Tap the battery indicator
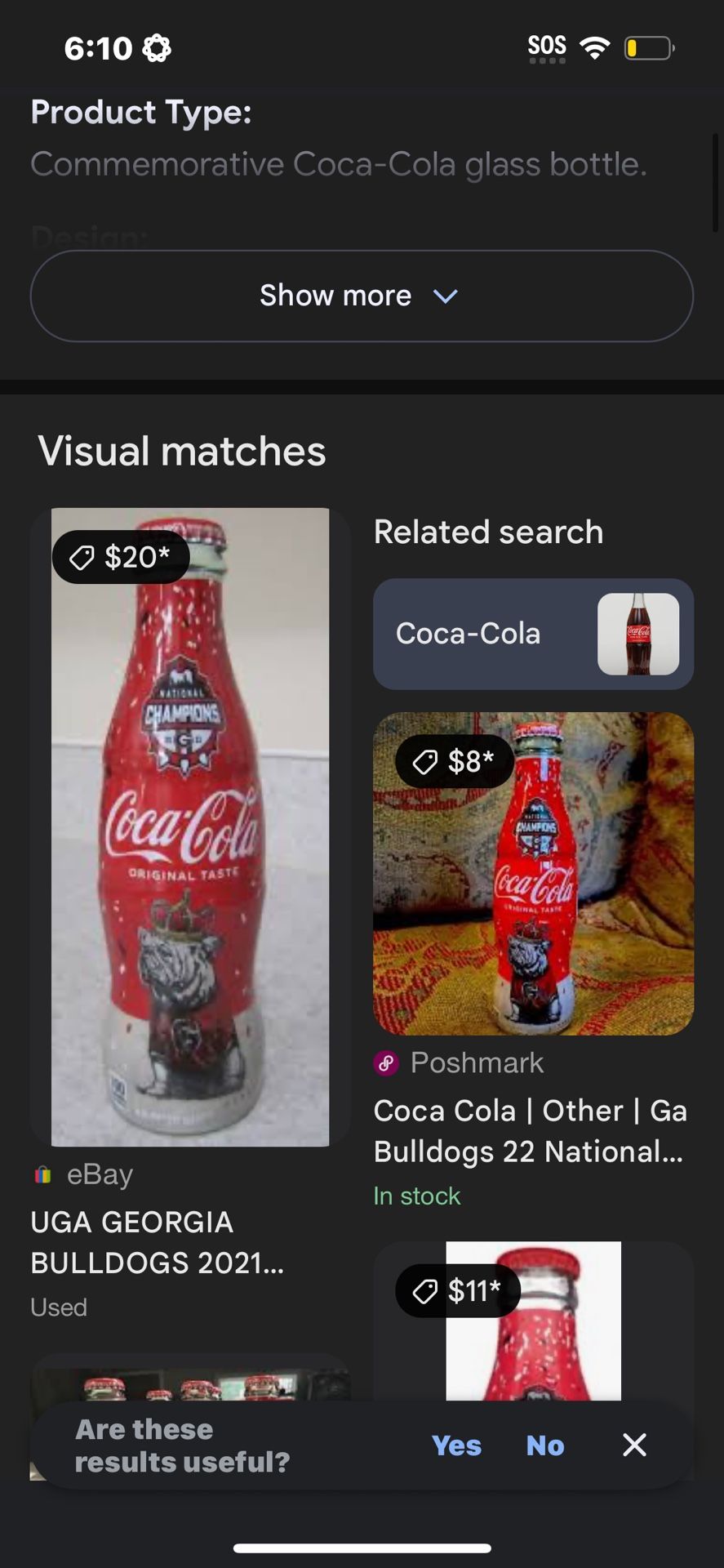The height and width of the screenshot is (1568, 724). click(647, 47)
